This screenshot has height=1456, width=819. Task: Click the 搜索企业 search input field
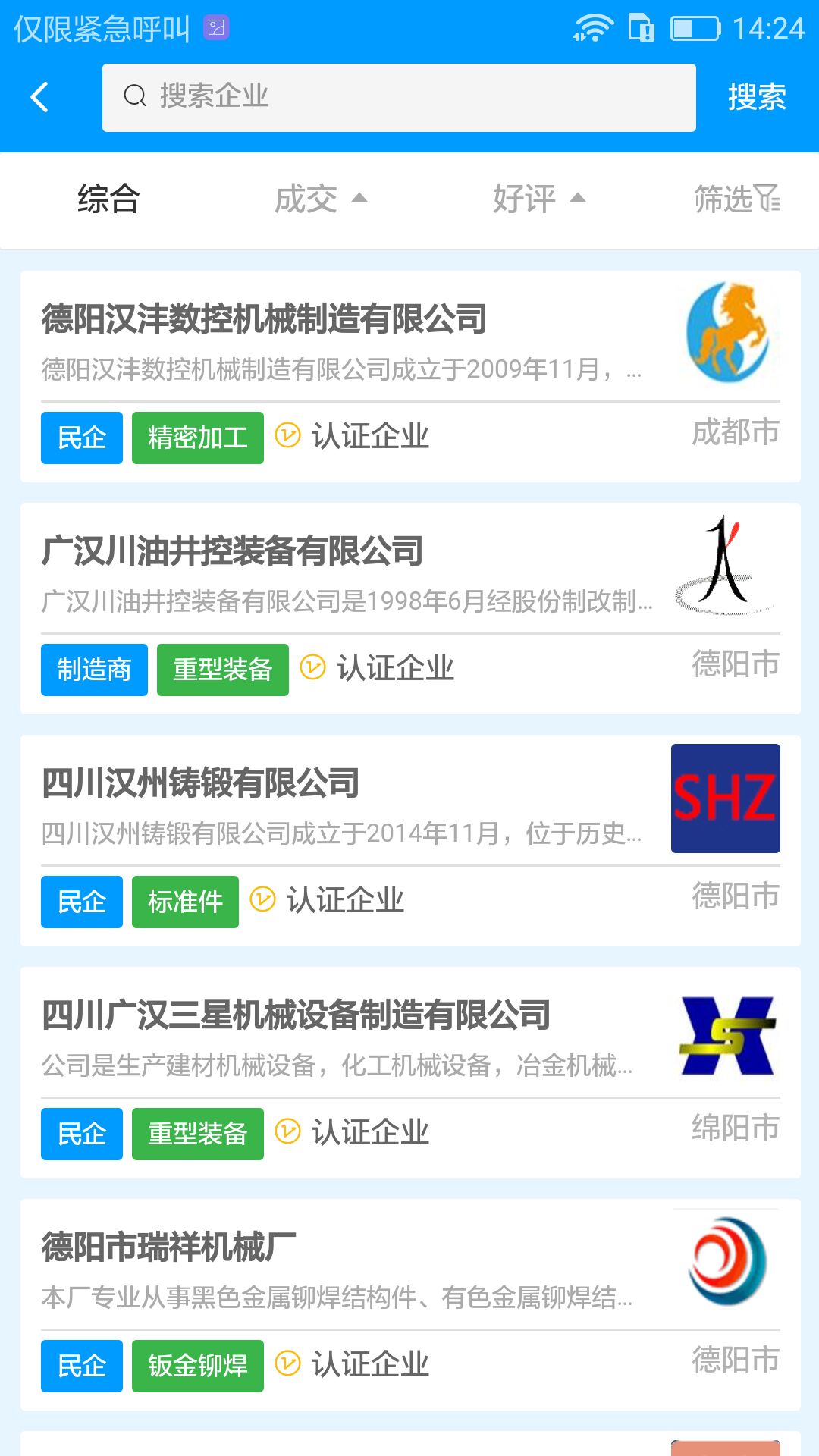click(x=400, y=97)
